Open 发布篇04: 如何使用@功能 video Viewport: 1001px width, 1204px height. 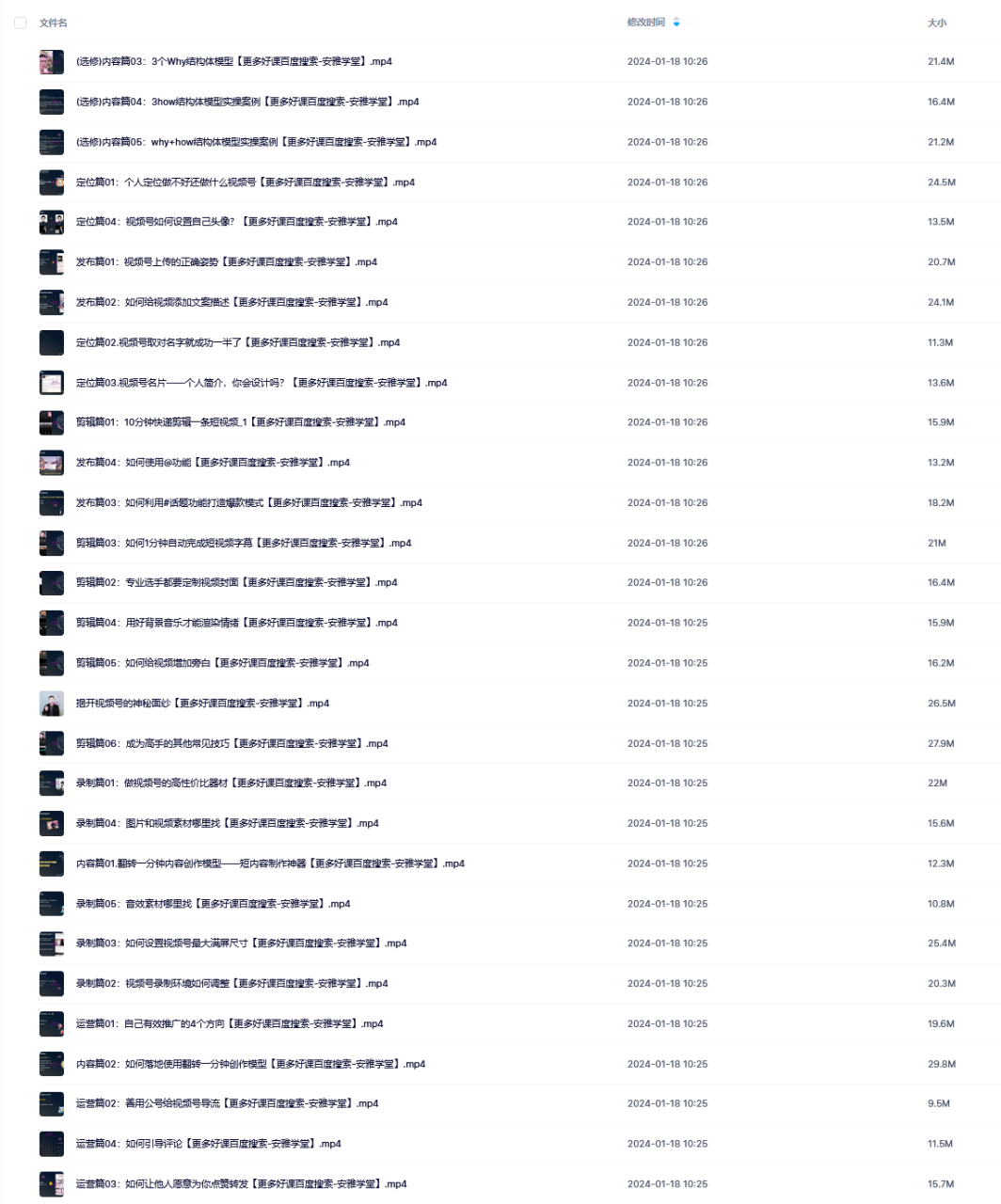coord(213,463)
